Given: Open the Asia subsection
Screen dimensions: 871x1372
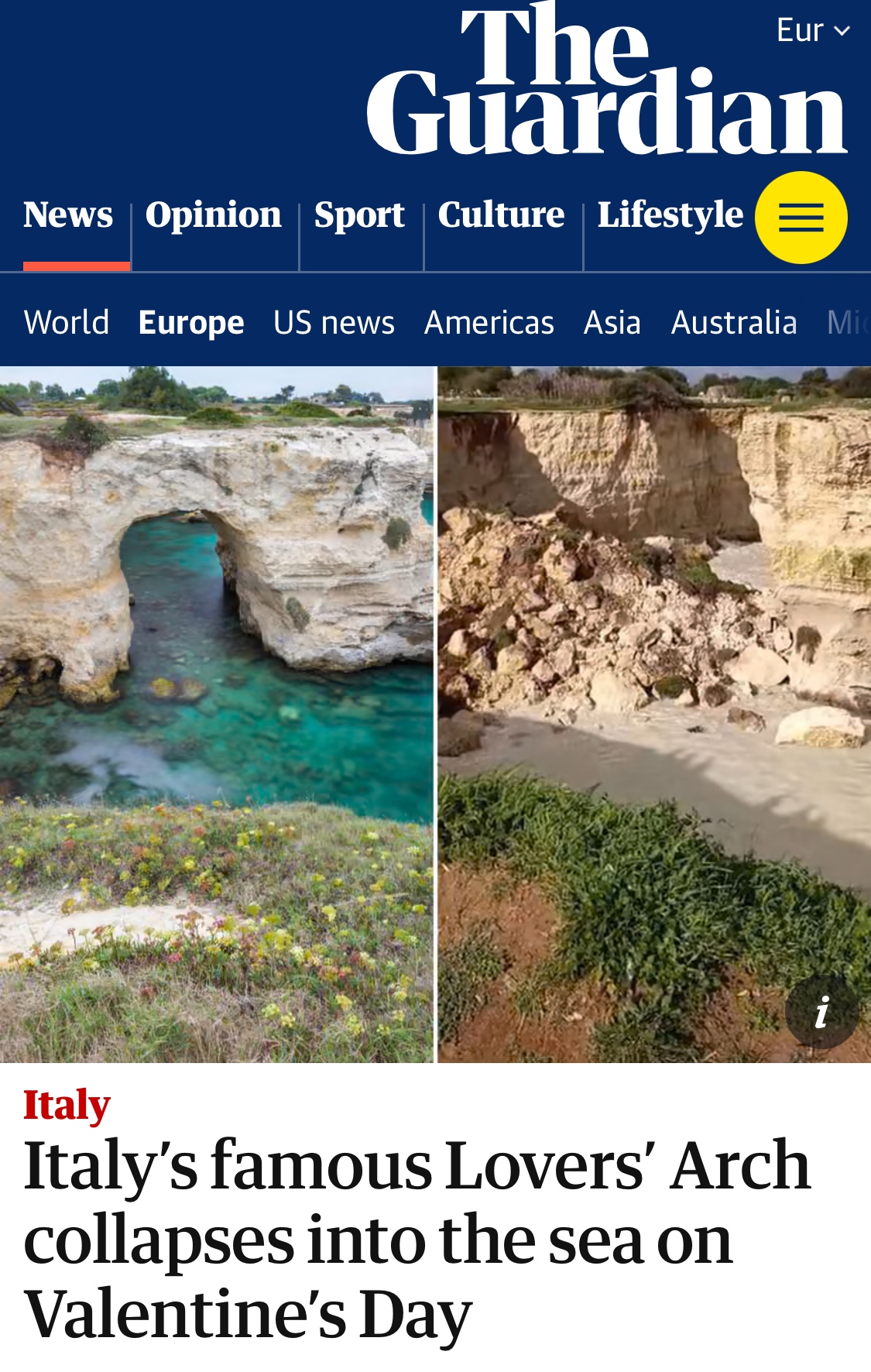Looking at the screenshot, I should pos(612,322).
